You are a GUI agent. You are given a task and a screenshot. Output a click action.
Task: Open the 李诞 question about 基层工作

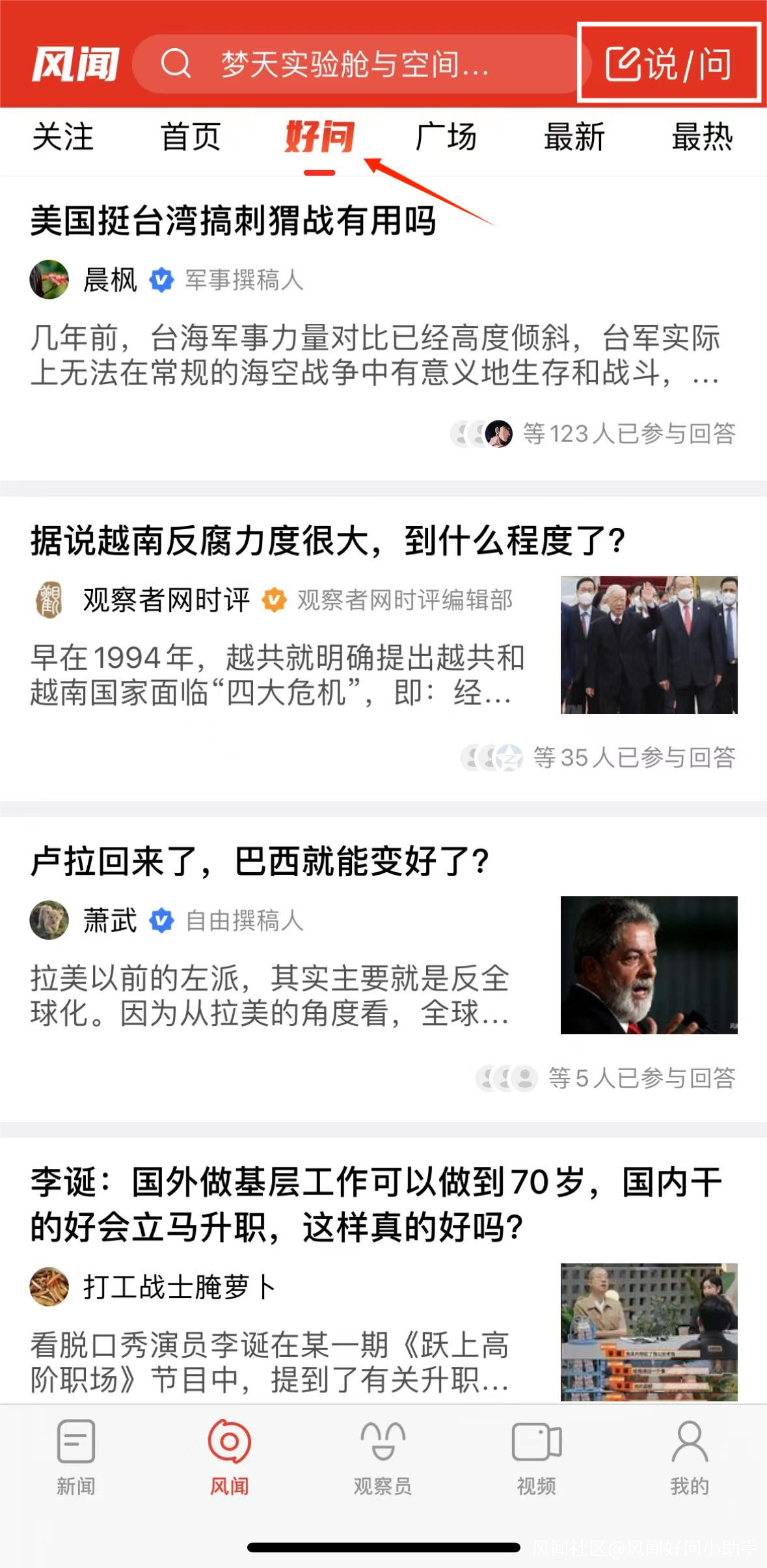pyautogui.click(x=376, y=1204)
